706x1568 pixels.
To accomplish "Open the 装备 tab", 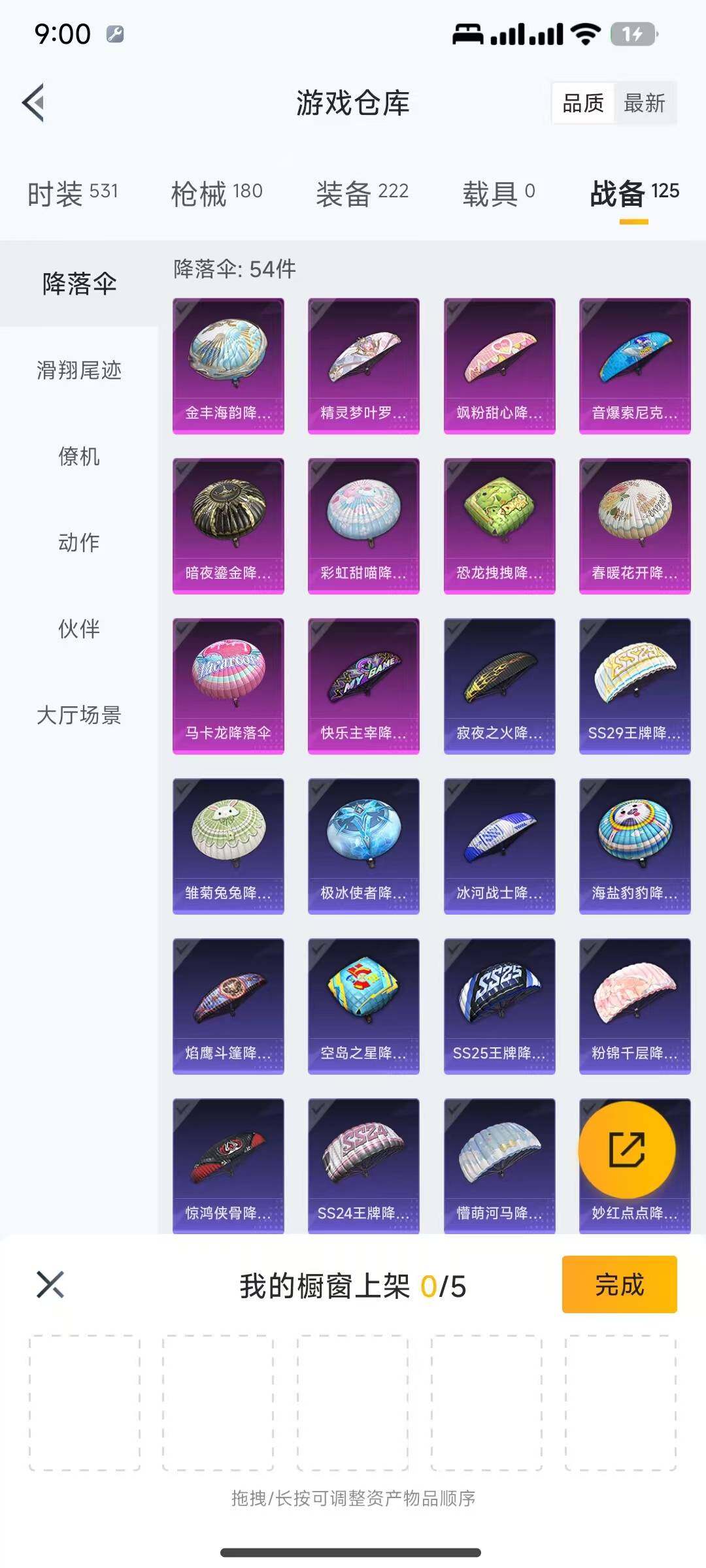I will [x=362, y=193].
